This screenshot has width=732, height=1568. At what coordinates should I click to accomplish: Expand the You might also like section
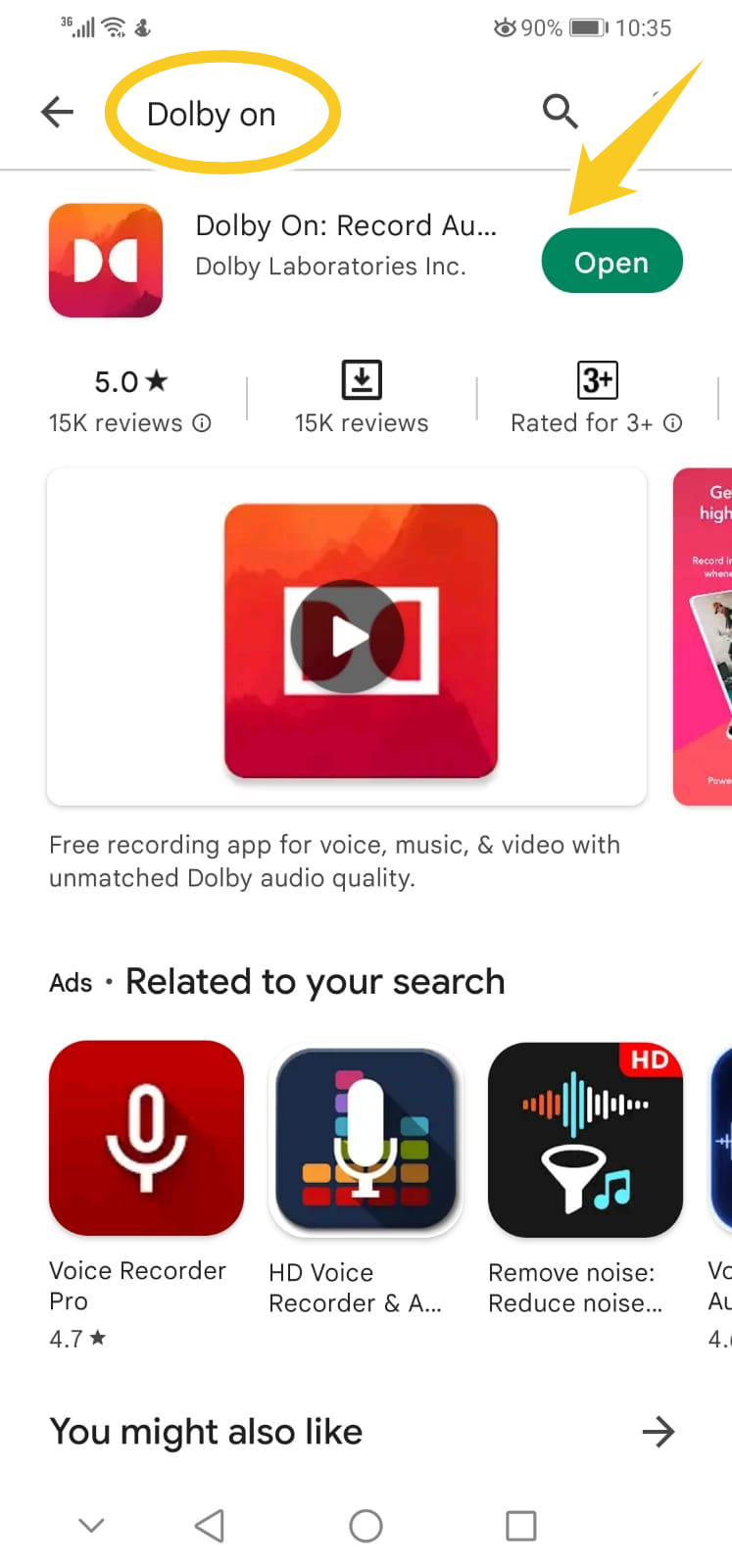coord(659,1432)
